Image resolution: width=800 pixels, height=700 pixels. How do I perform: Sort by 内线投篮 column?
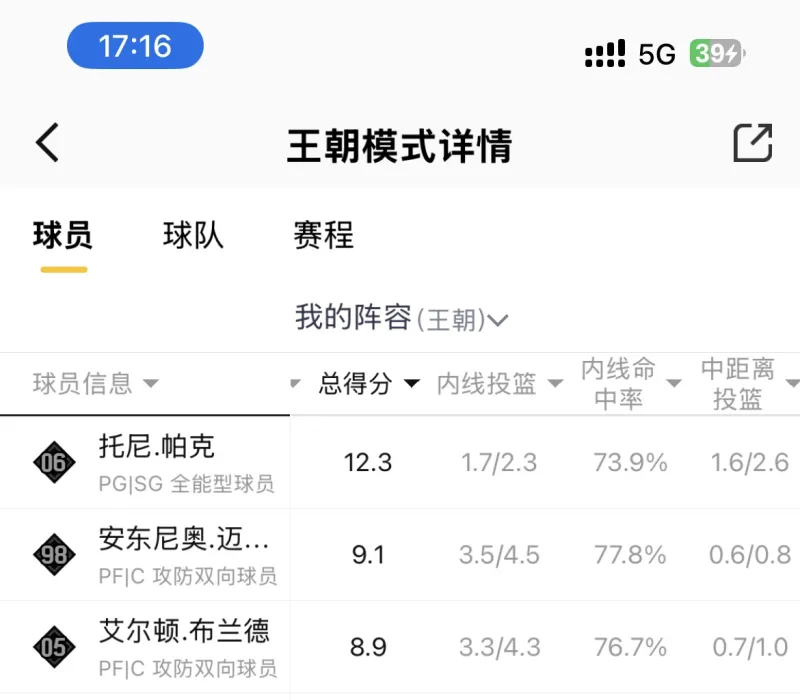point(499,383)
